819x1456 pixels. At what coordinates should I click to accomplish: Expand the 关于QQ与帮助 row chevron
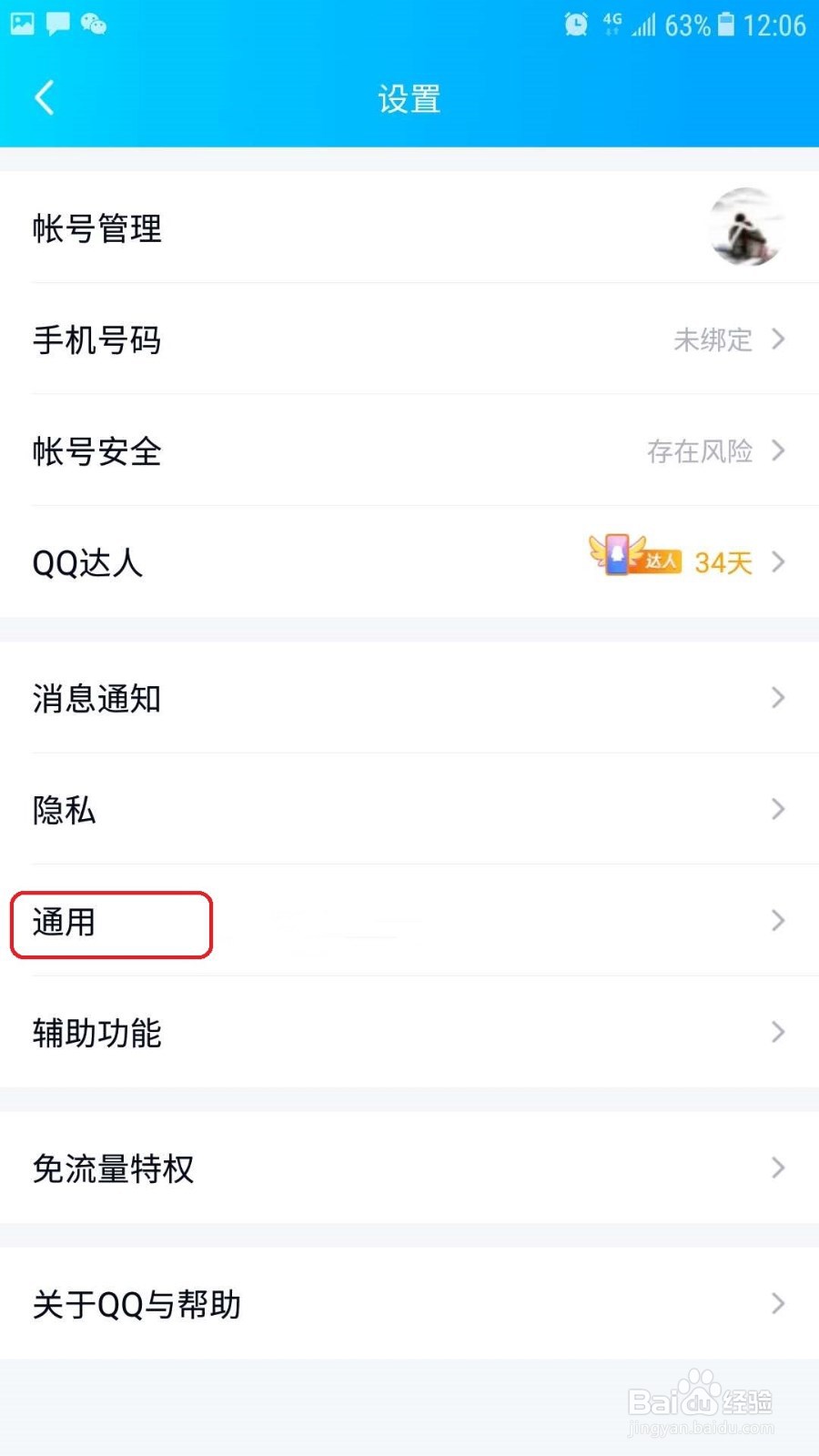tap(778, 1303)
